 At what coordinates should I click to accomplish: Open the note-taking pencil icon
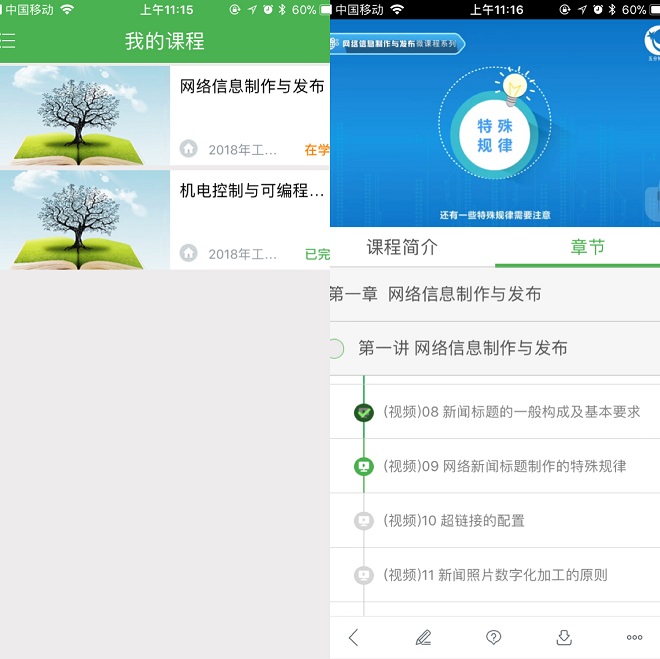pos(423,637)
